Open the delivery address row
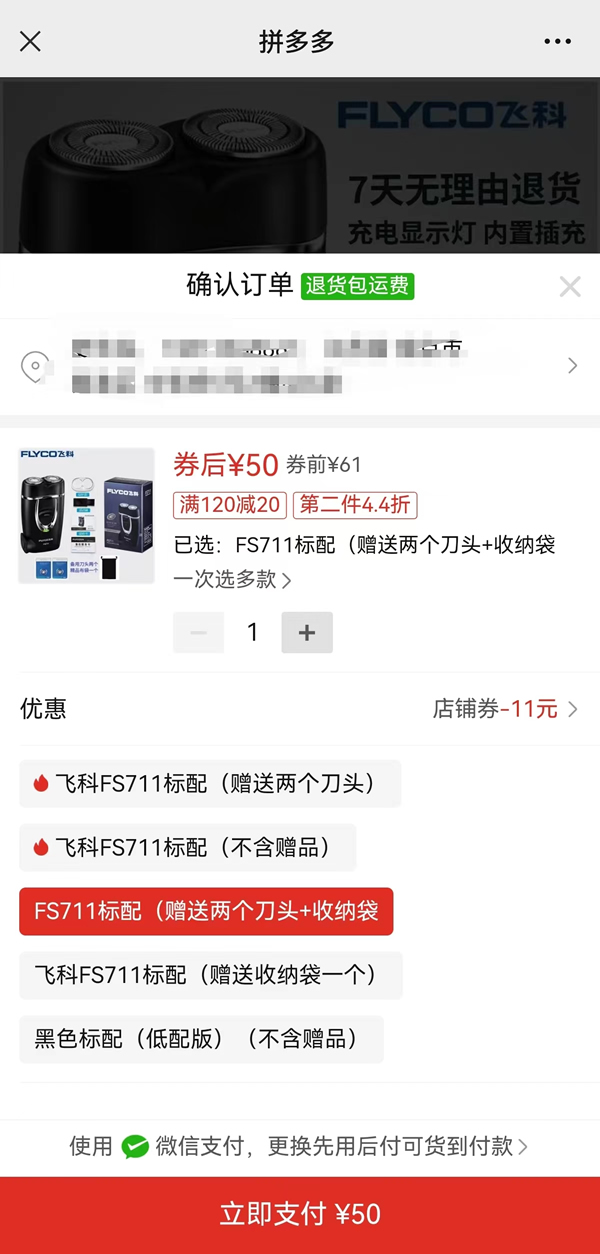 [x=300, y=366]
